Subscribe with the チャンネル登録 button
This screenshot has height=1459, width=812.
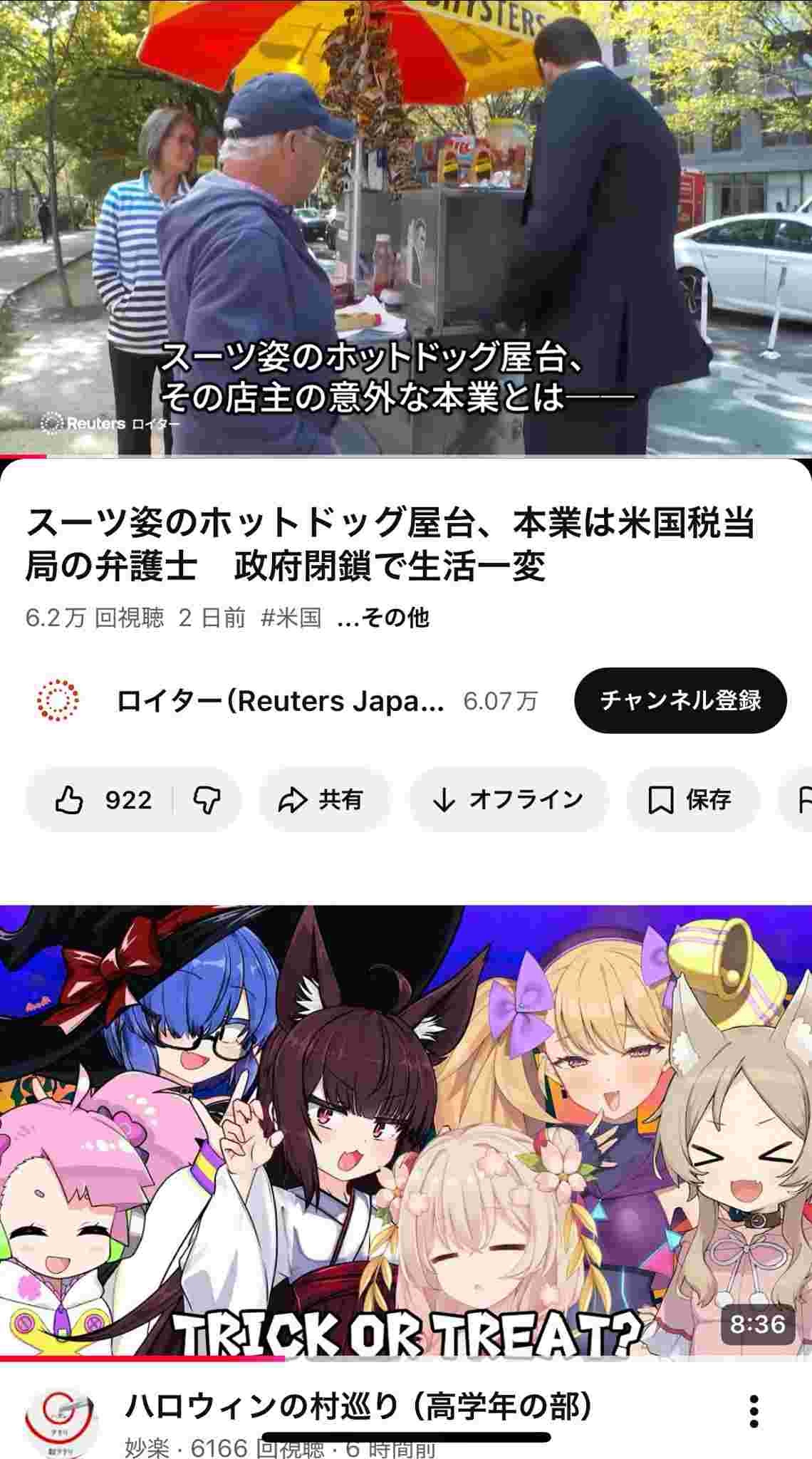pyautogui.click(x=680, y=700)
